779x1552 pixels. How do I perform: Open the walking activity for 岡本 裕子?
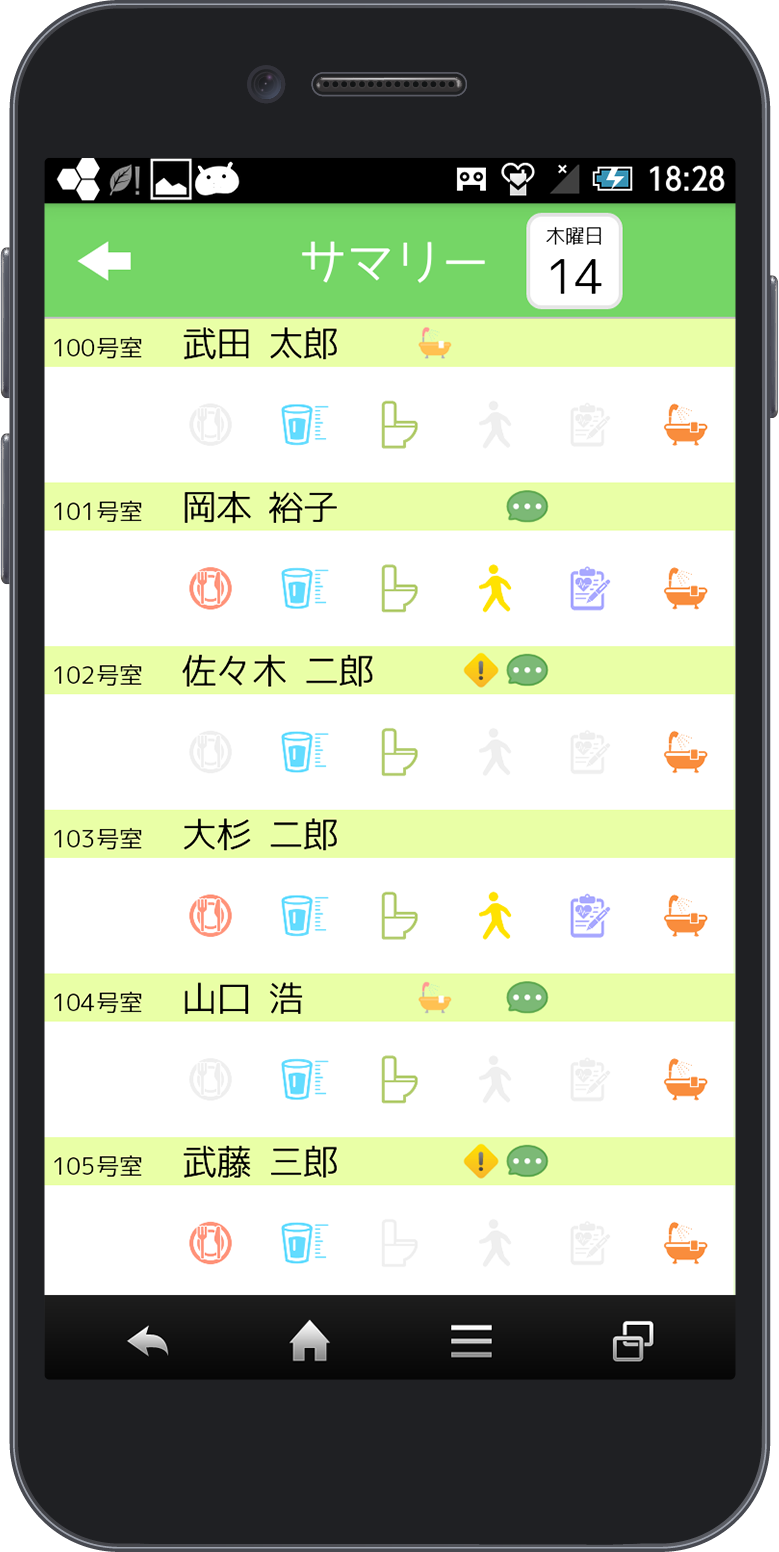tap(495, 588)
